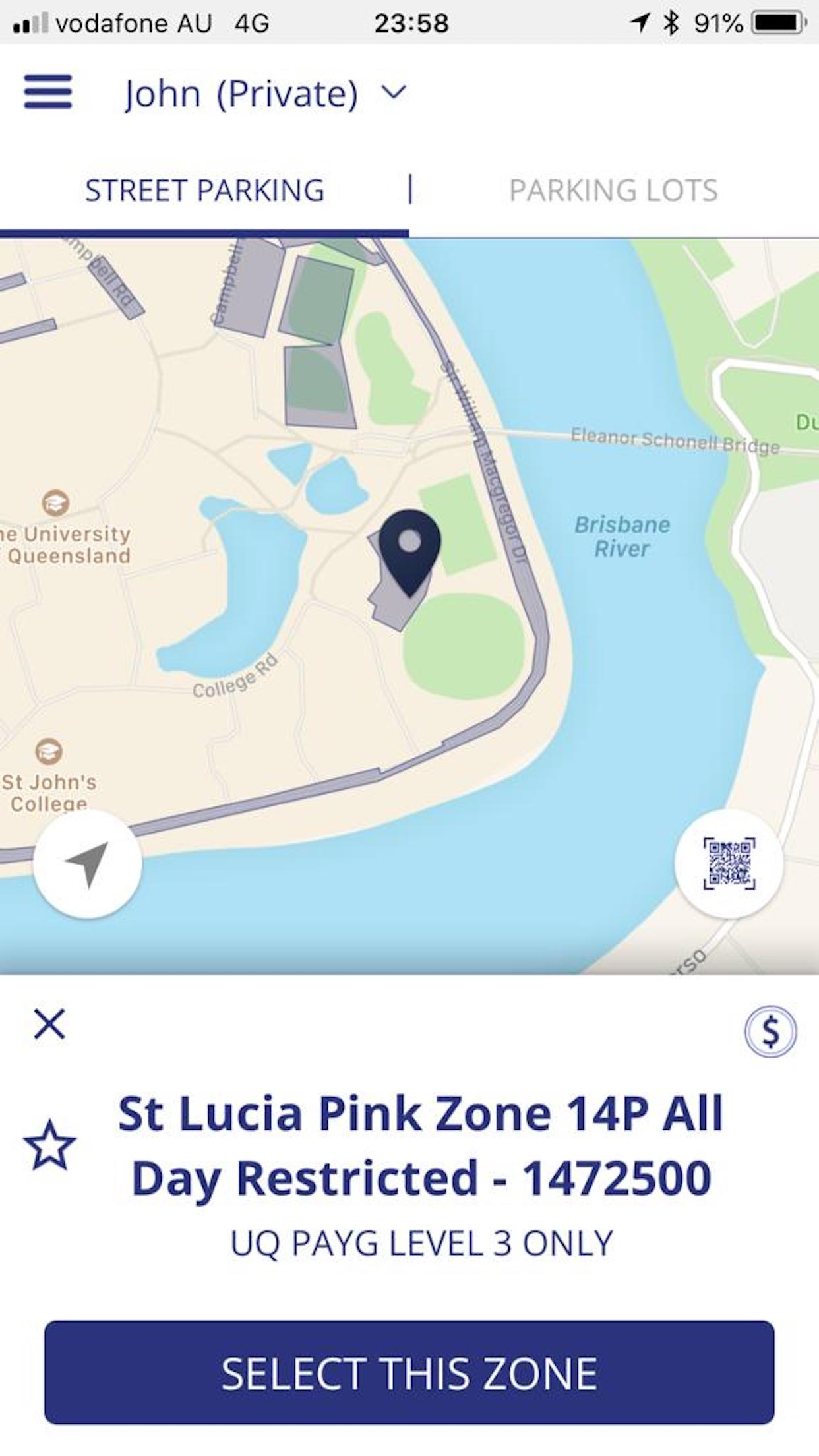The image size is (819, 1456).
Task: Tap Select This Zone button
Action: coord(409,1372)
